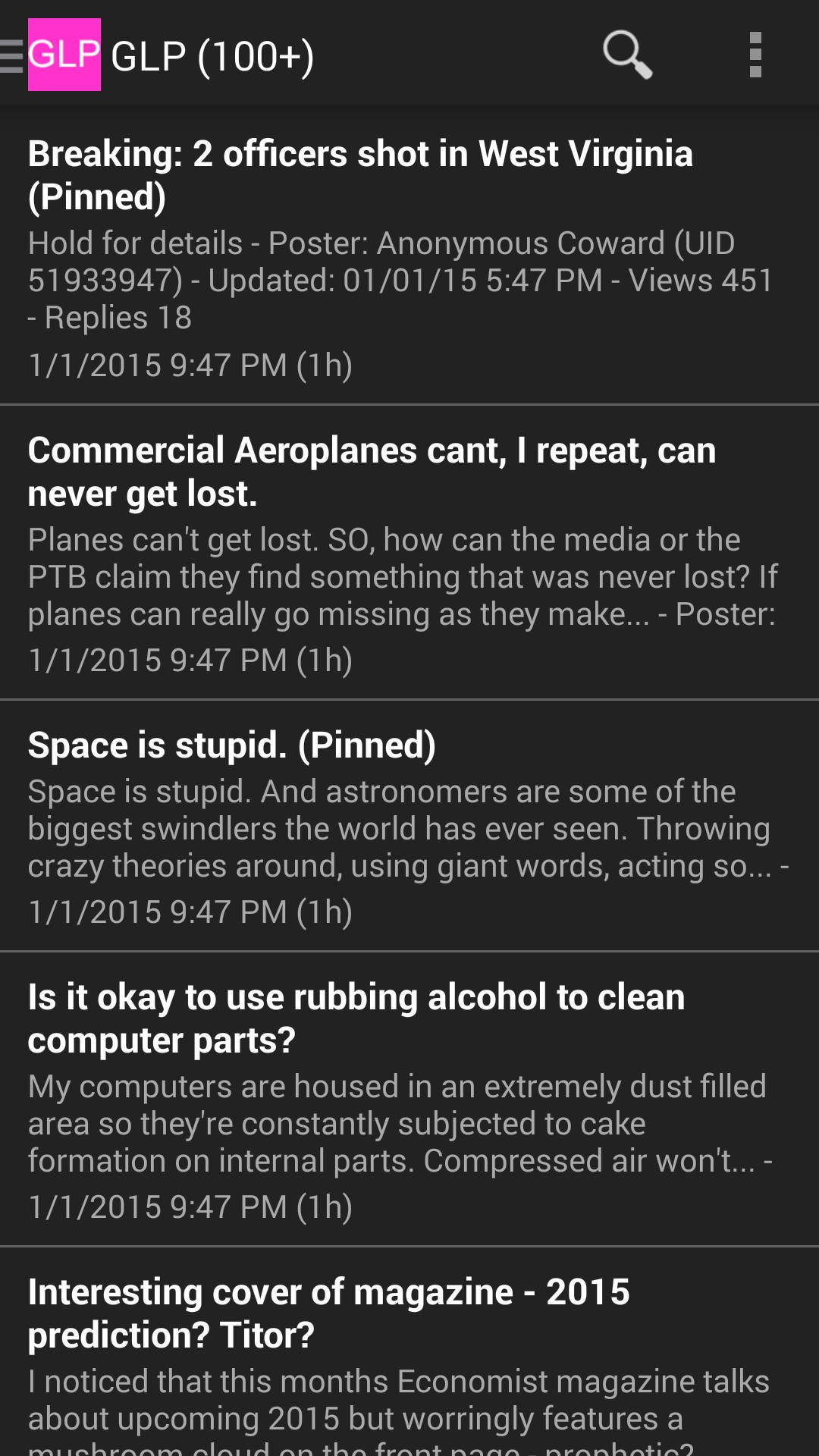
Task: Tap the preview text about planes never getting lost
Action: [402, 576]
